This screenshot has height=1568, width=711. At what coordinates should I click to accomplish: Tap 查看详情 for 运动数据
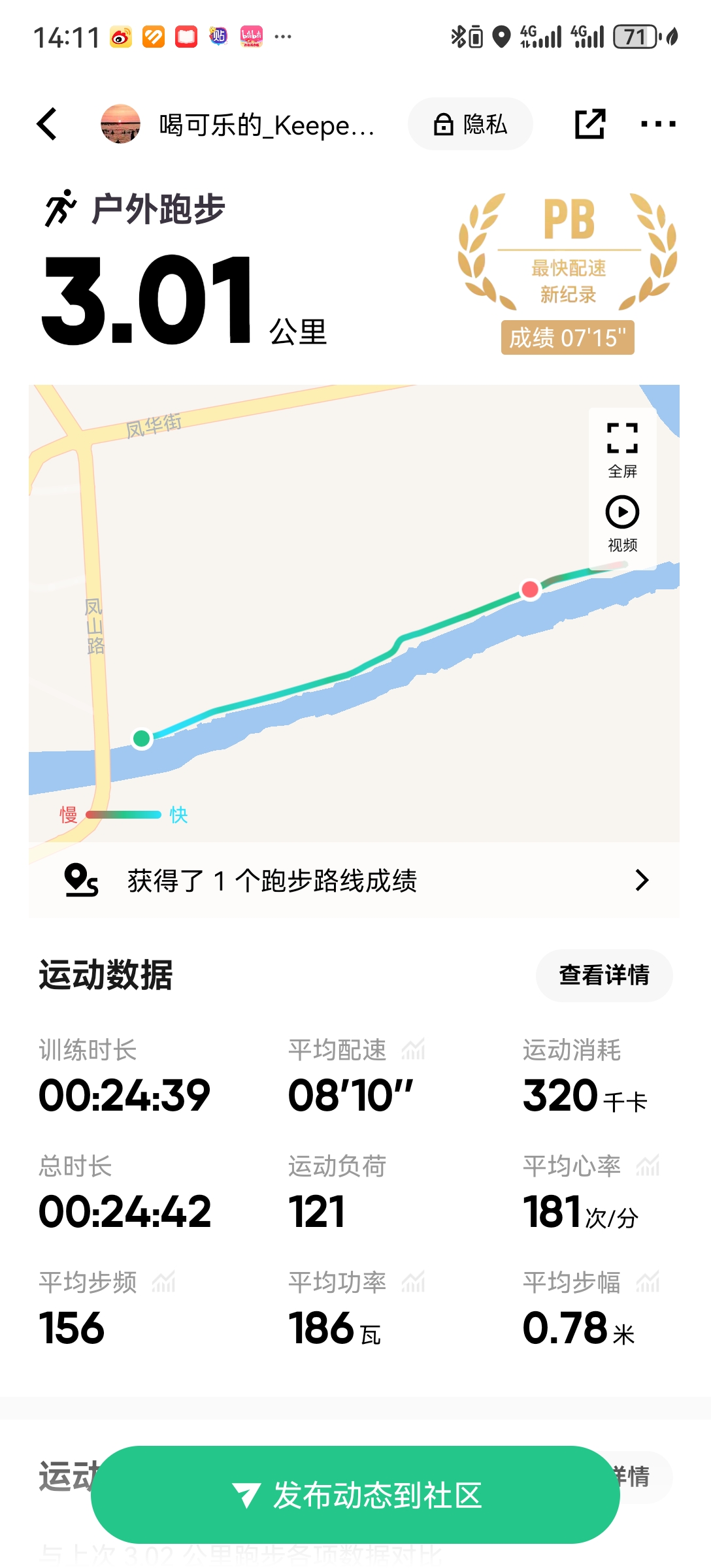tap(604, 975)
